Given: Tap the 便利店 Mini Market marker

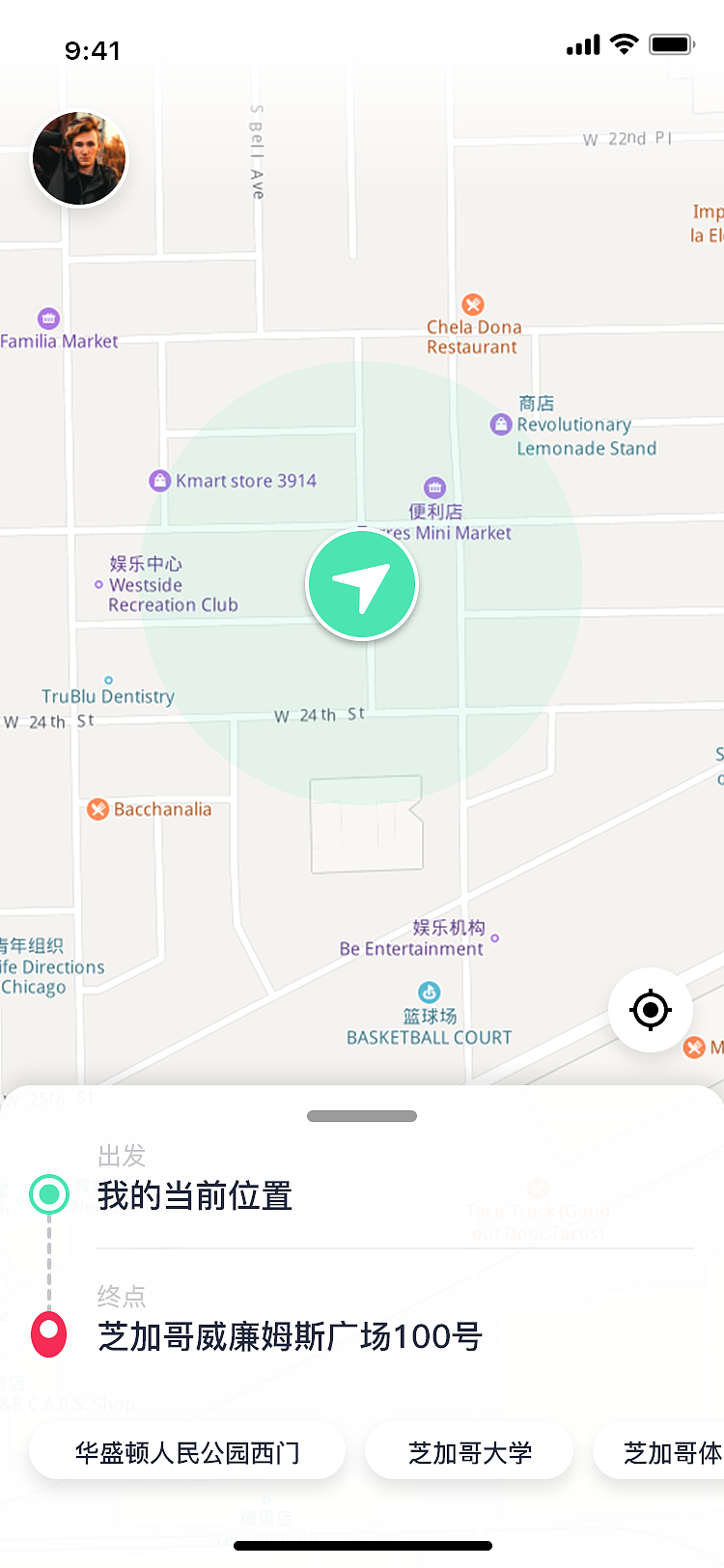Looking at the screenshot, I should click(433, 488).
